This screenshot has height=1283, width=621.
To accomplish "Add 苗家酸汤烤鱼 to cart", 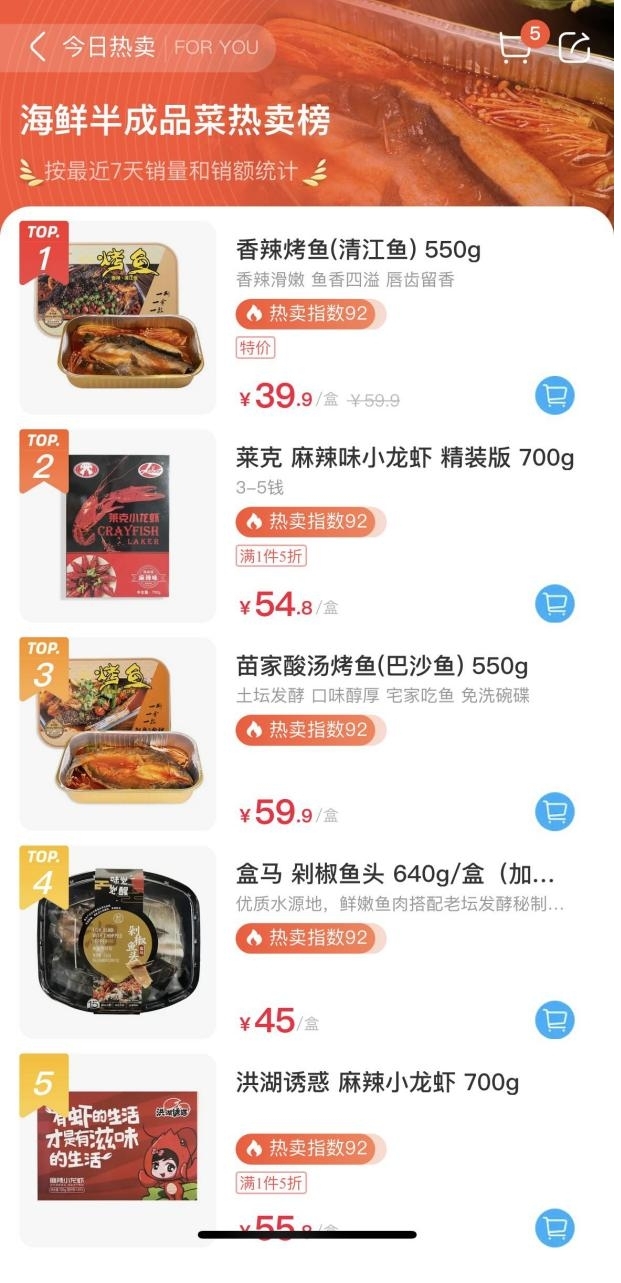I will click(x=554, y=811).
